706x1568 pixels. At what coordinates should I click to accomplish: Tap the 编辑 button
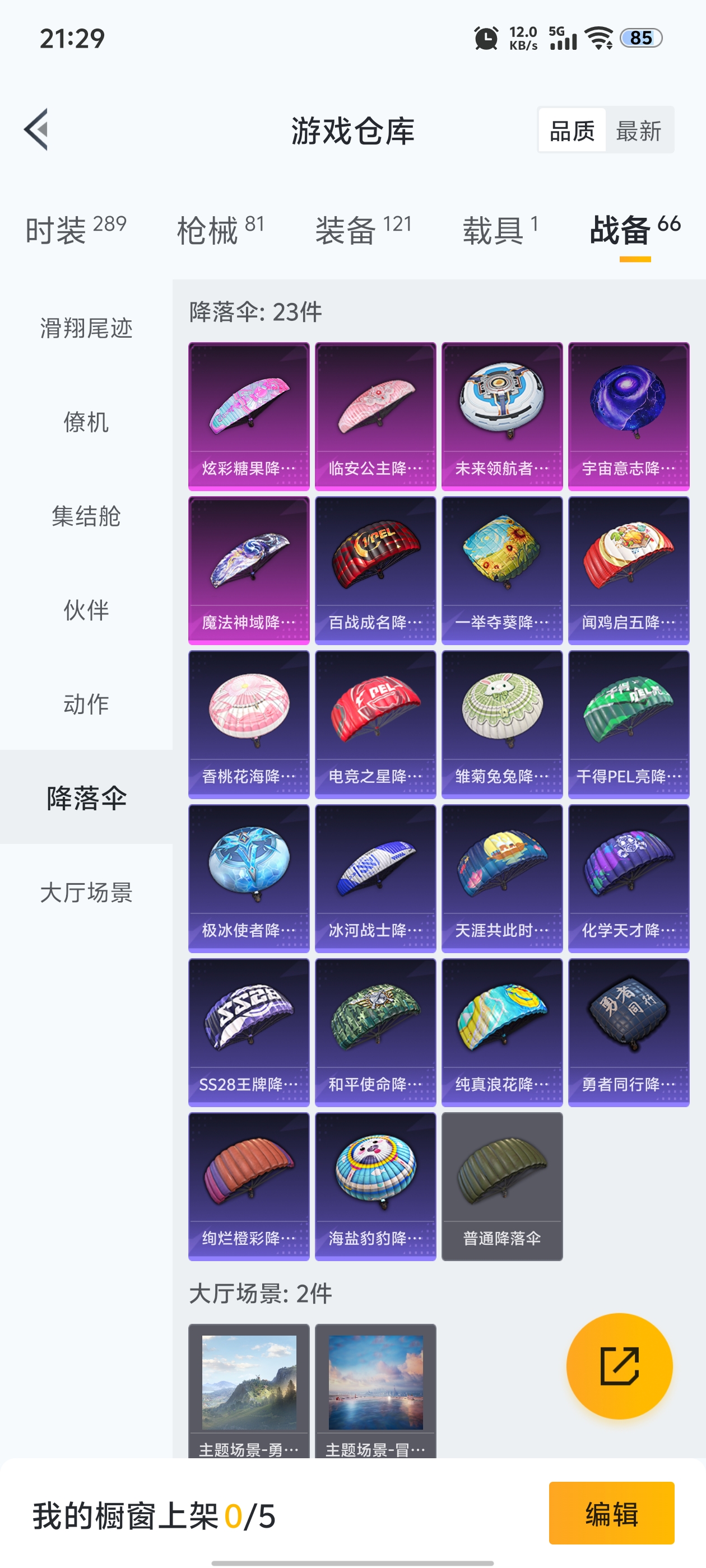pos(611,1513)
